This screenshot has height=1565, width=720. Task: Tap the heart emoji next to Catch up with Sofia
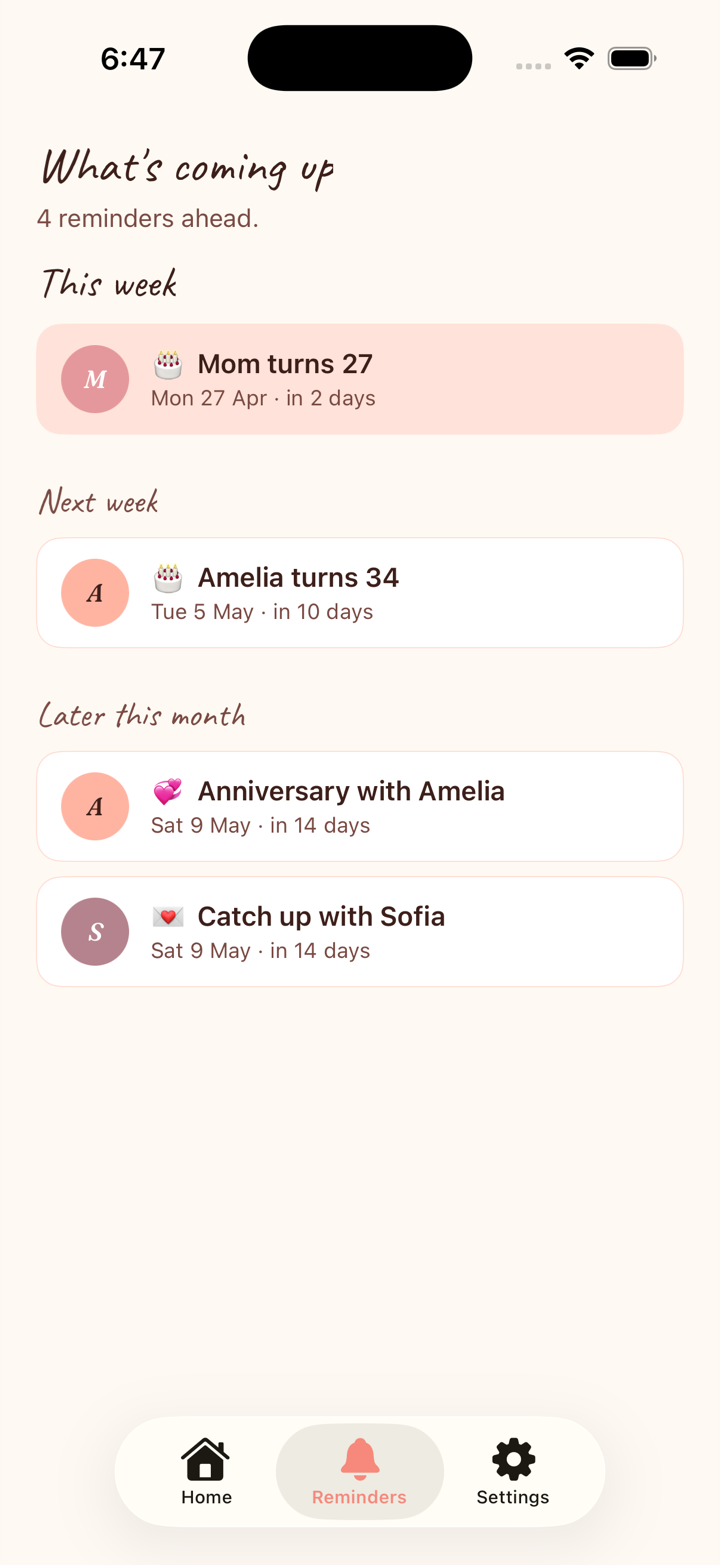[167, 916]
